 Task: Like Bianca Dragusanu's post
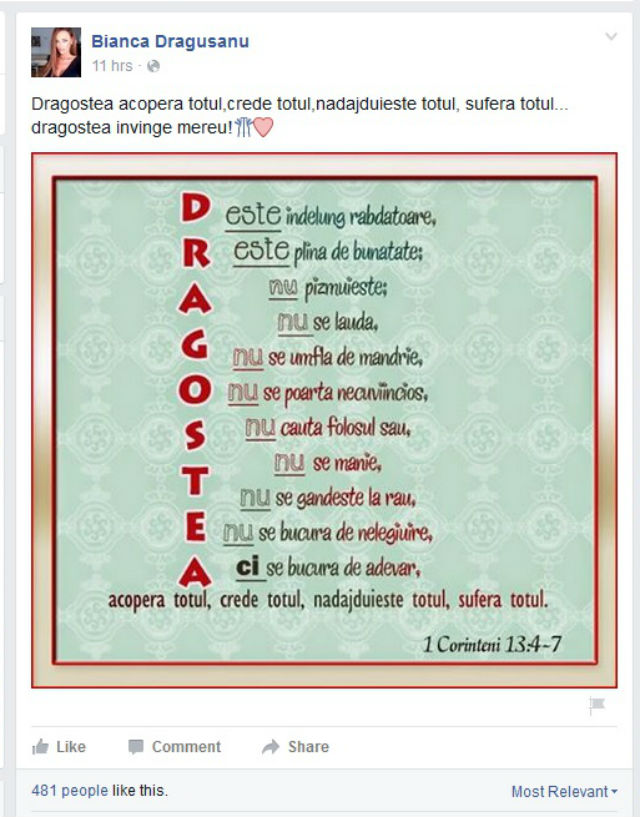point(59,747)
